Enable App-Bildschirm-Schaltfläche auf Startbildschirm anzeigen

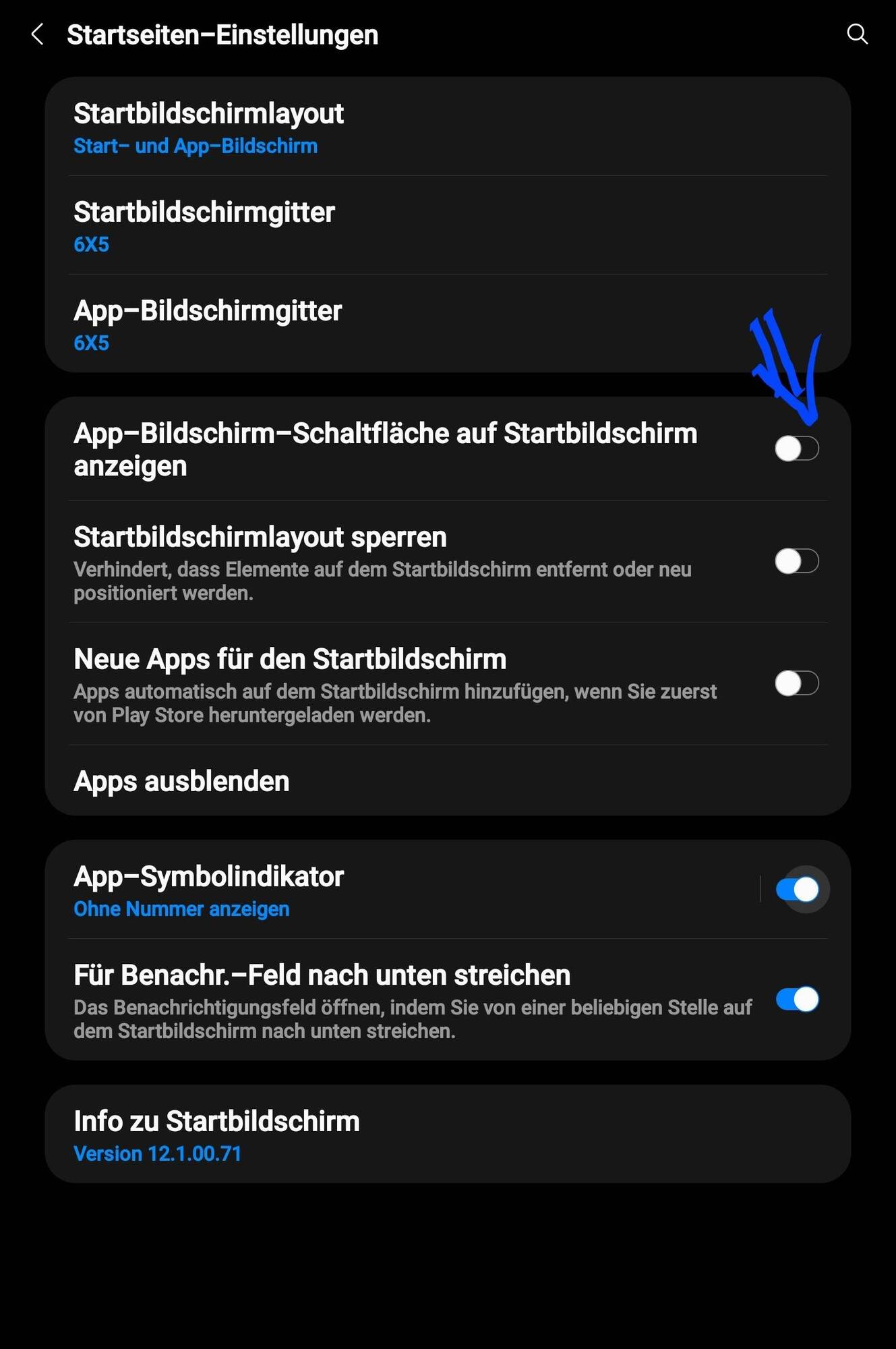tap(796, 449)
